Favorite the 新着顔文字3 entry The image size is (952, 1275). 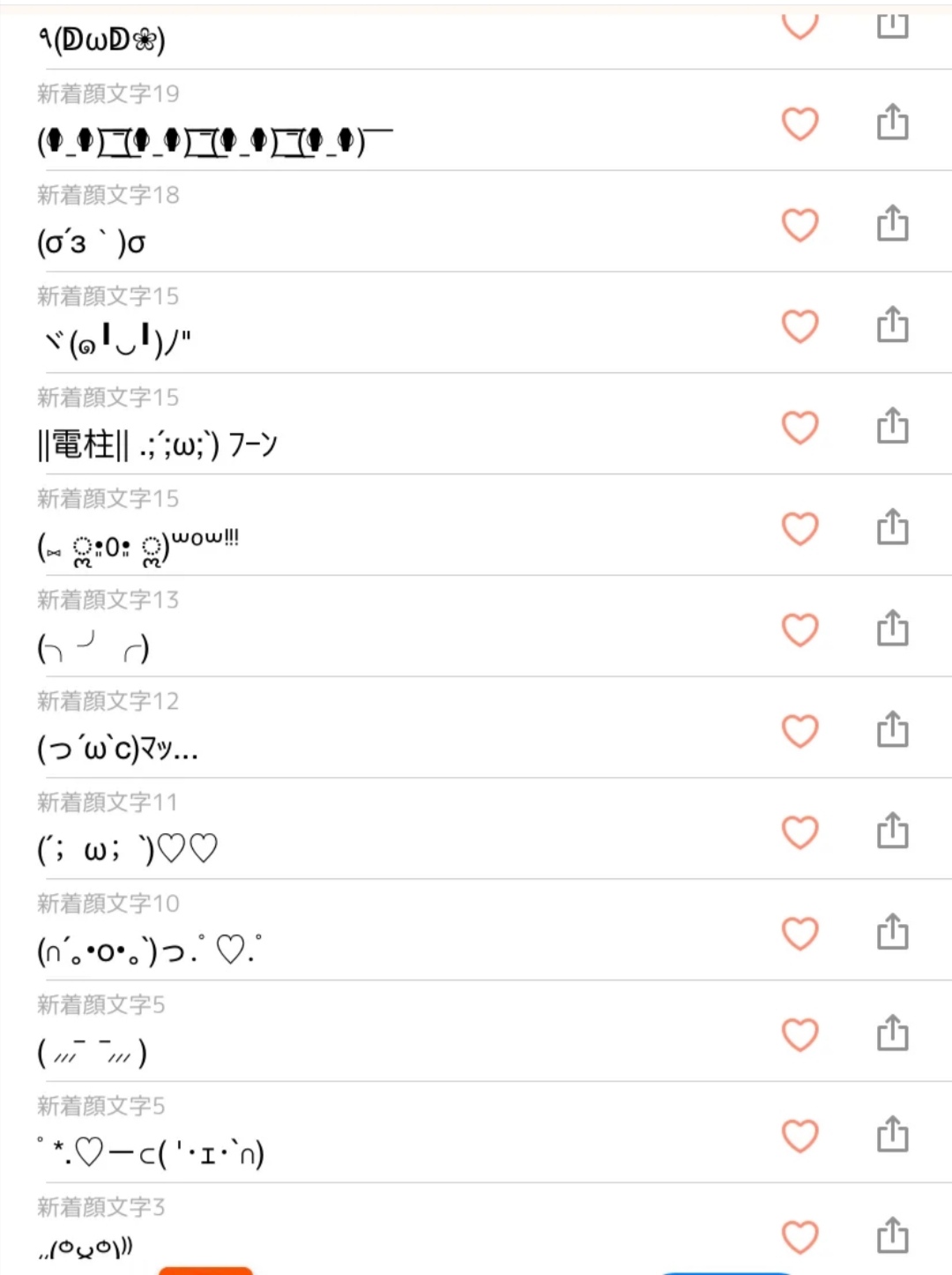(800, 1235)
